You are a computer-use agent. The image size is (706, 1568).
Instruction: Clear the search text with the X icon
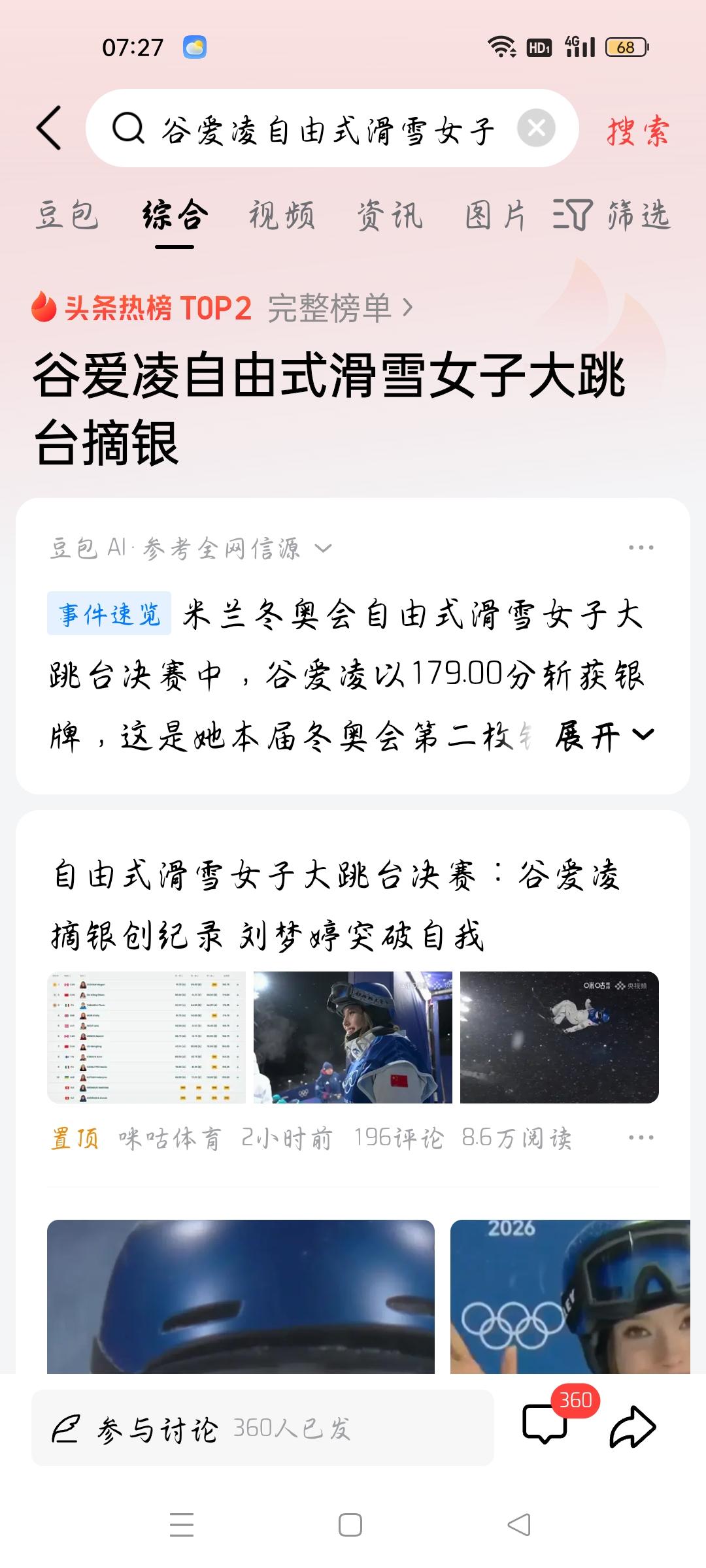coord(537,129)
